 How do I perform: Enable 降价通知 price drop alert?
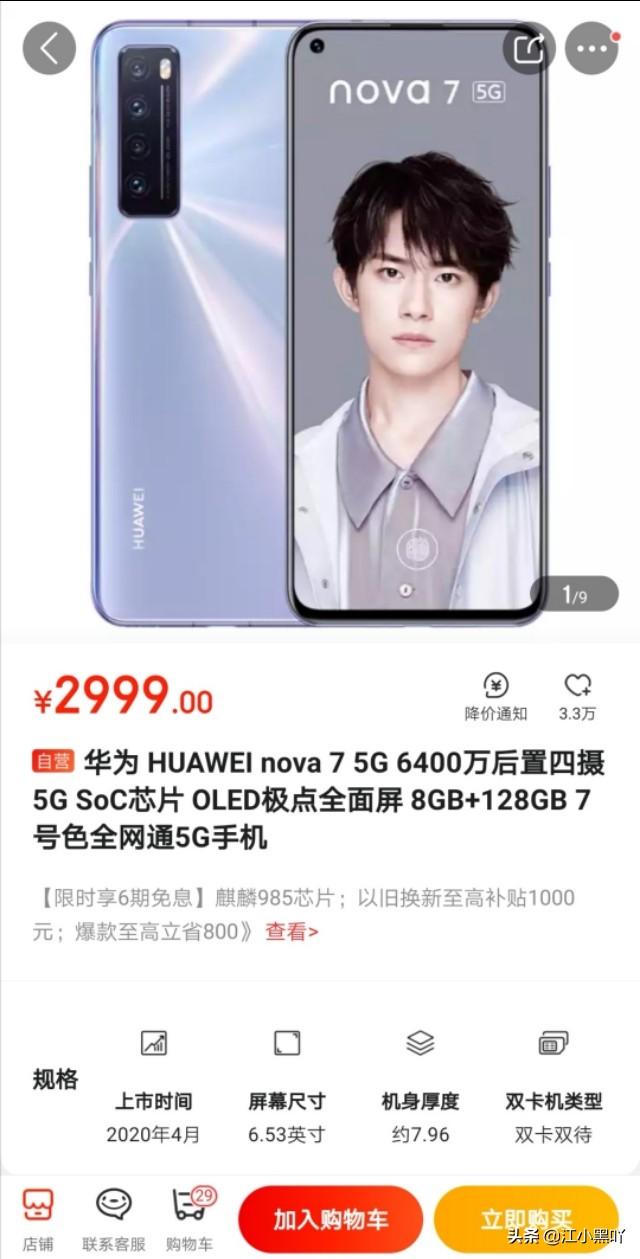point(496,696)
